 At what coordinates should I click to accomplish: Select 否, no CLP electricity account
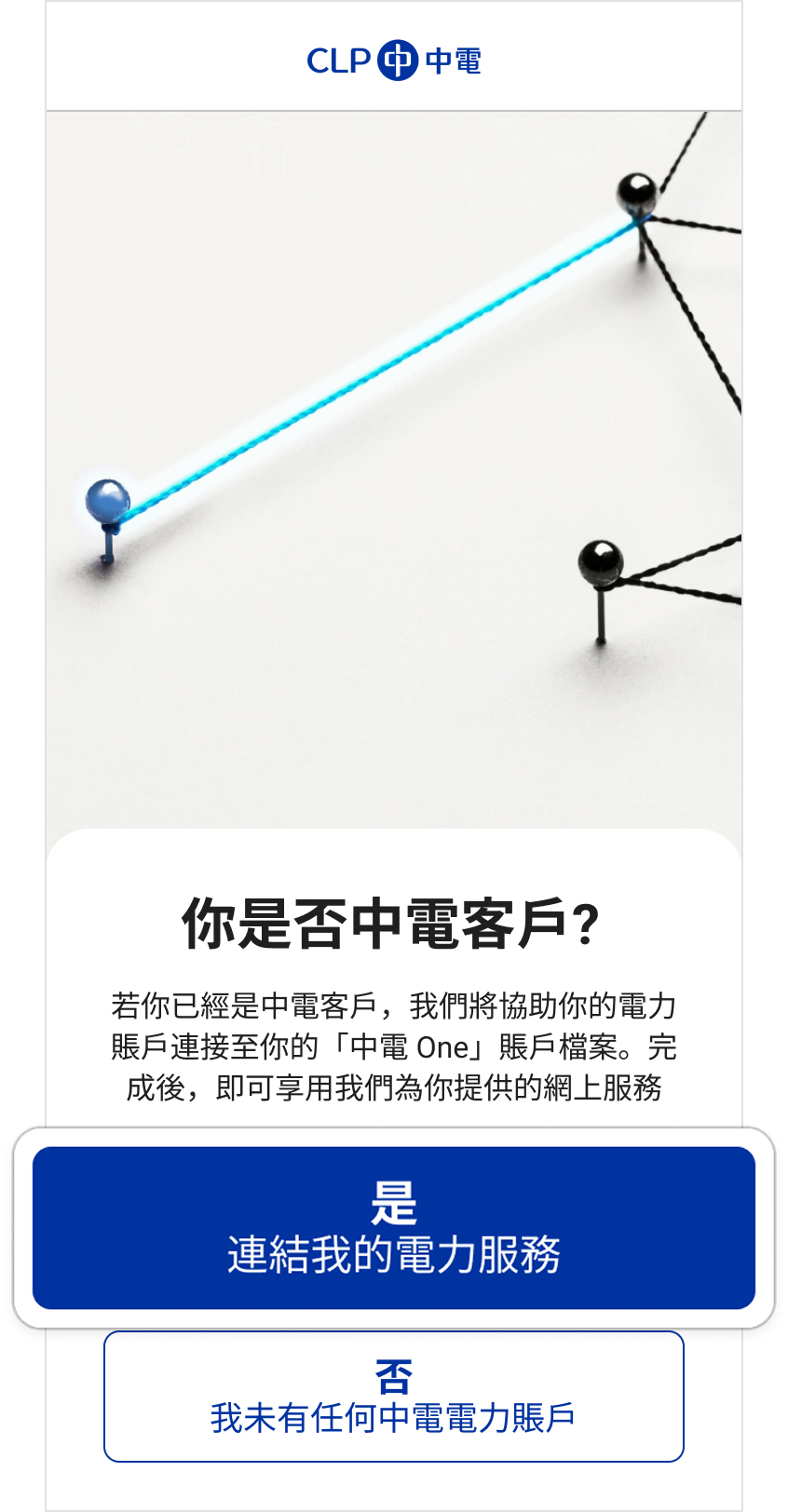[x=393, y=1396]
